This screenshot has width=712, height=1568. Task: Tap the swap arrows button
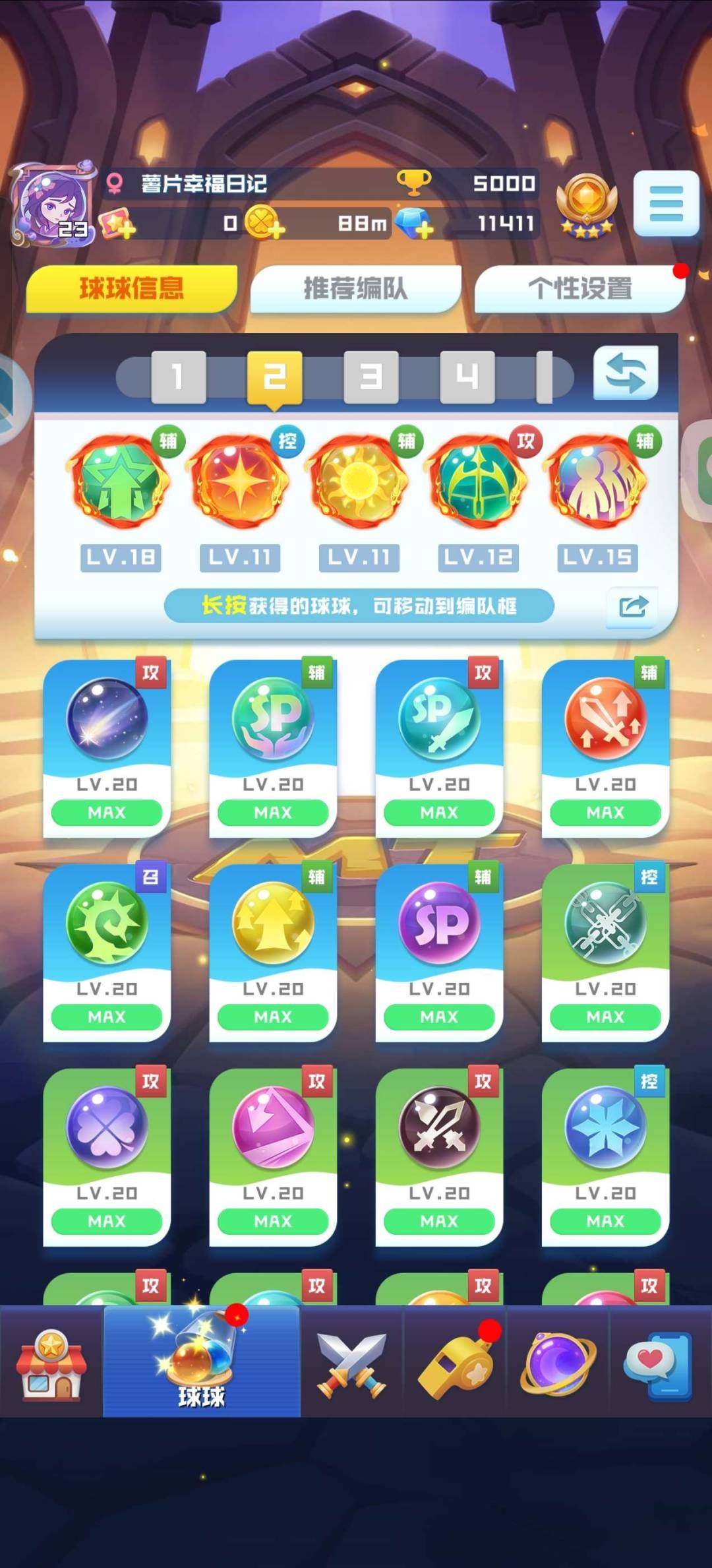(x=625, y=373)
